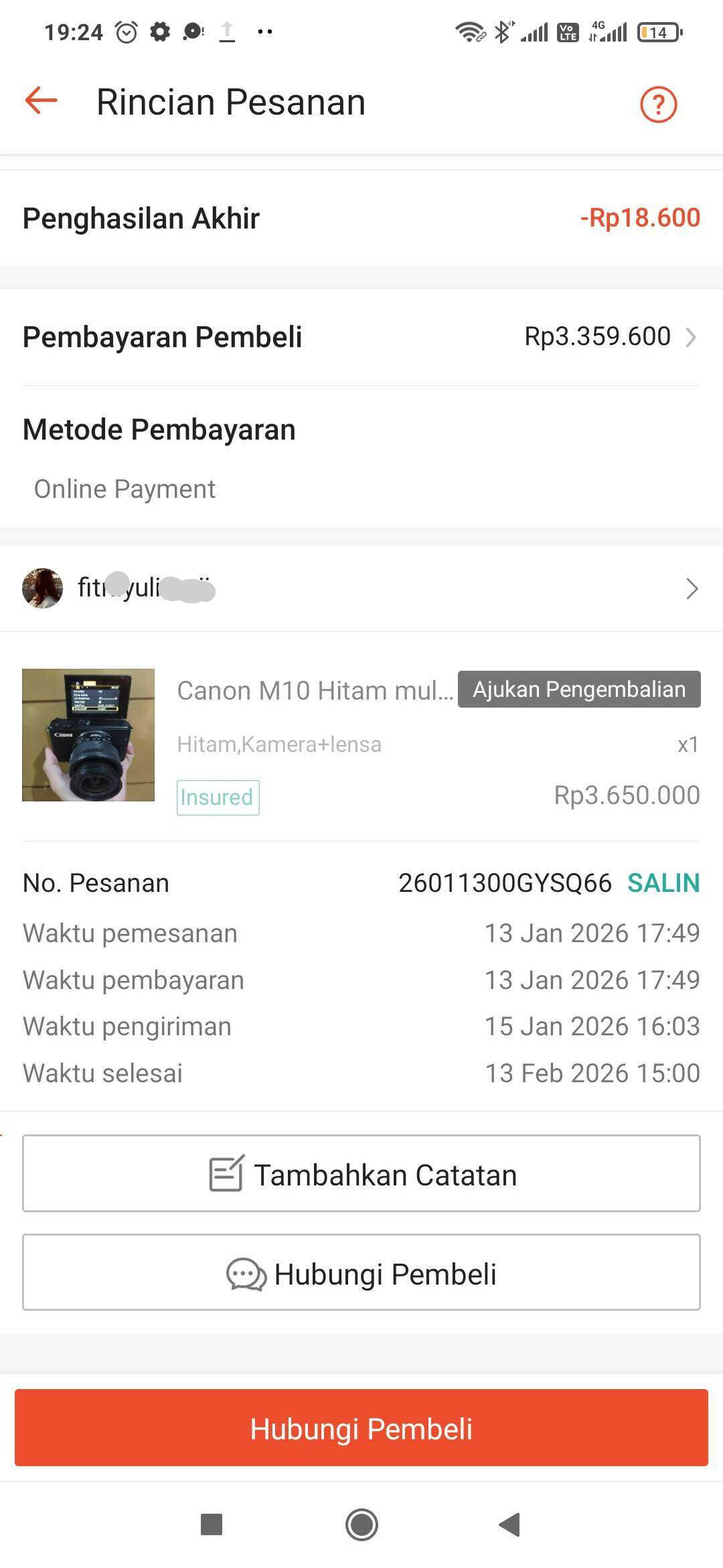Tap the Wi-Fi icon in the status bar
Viewport: 723px width, 1568px height.
point(469,31)
